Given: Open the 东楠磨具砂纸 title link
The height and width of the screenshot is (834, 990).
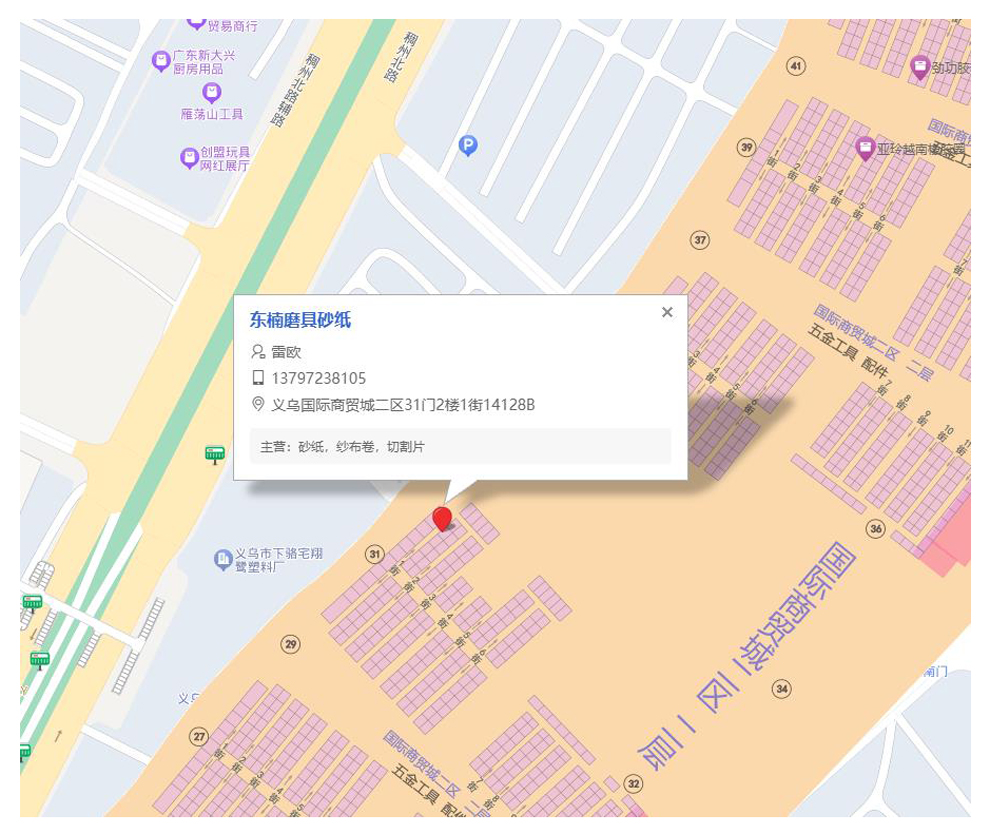Looking at the screenshot, I should tap(300, 320).
